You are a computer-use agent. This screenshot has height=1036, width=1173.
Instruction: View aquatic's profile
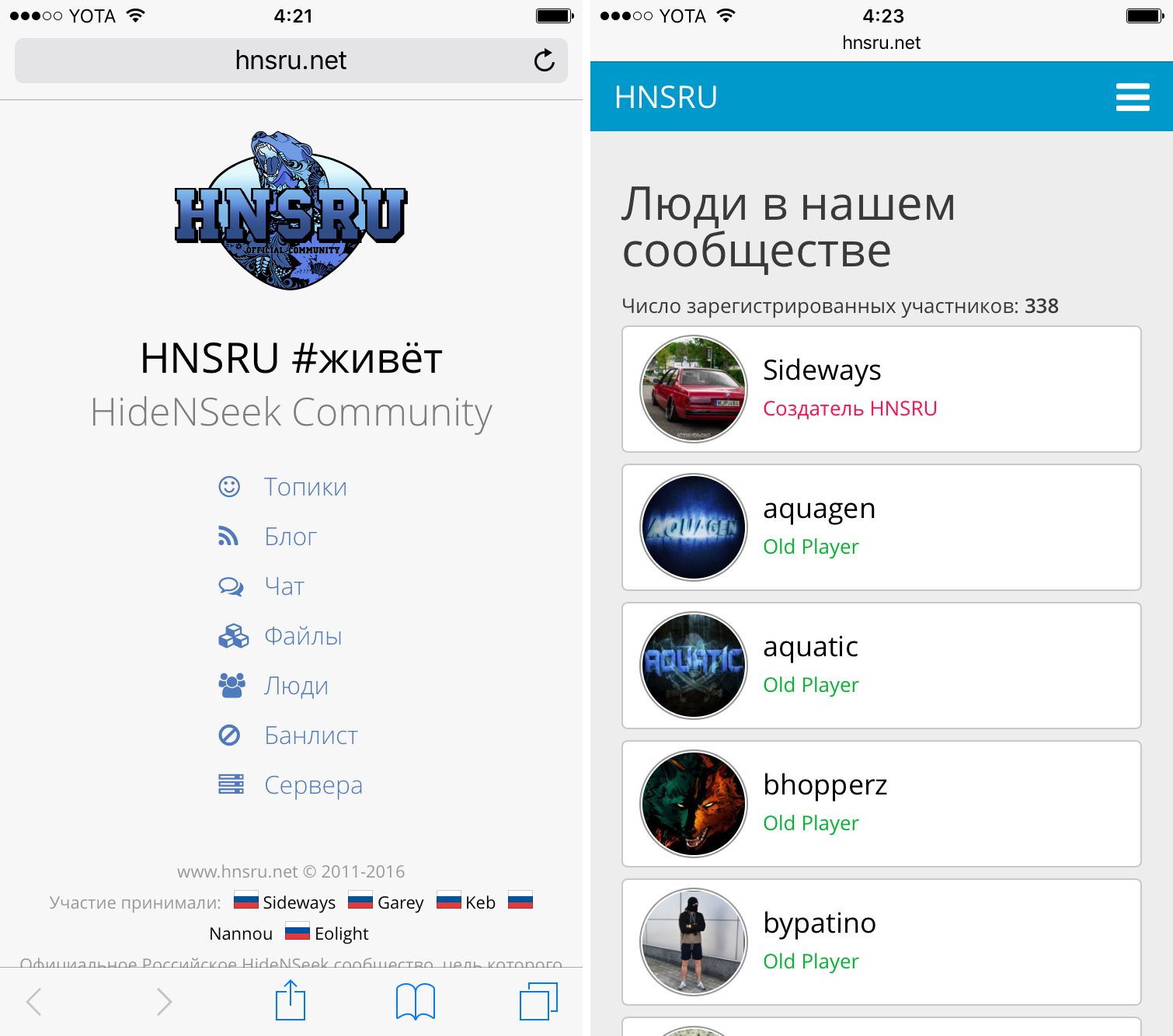[881, 666]
